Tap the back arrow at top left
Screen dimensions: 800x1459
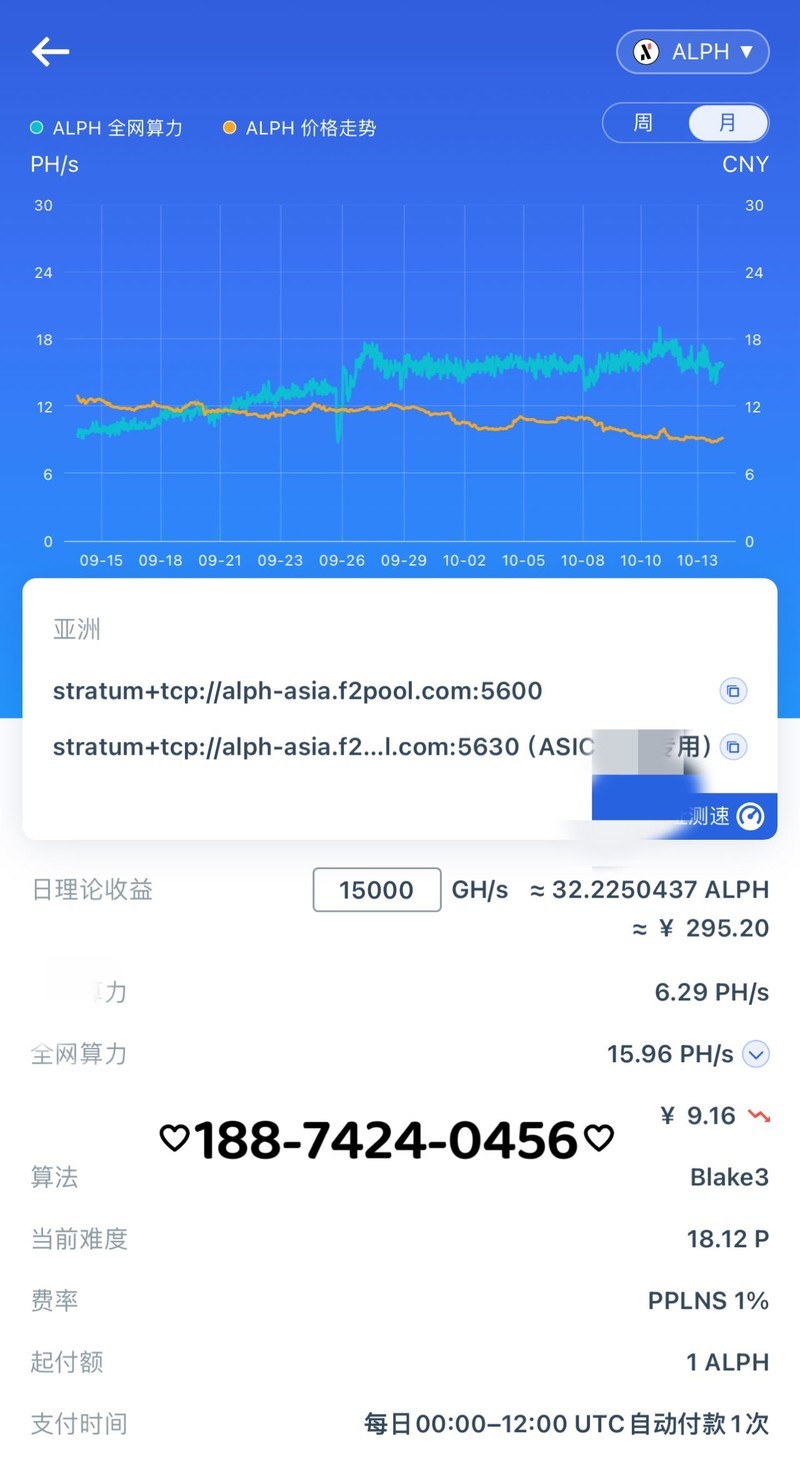tap(49, 52)
